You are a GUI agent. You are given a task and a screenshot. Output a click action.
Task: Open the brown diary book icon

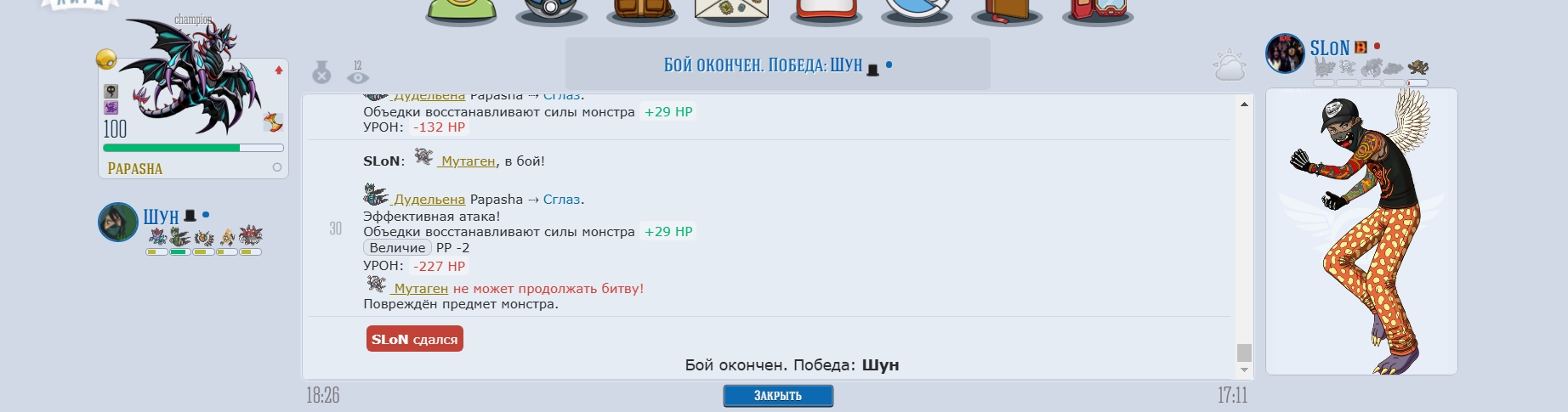point(1007,10)
